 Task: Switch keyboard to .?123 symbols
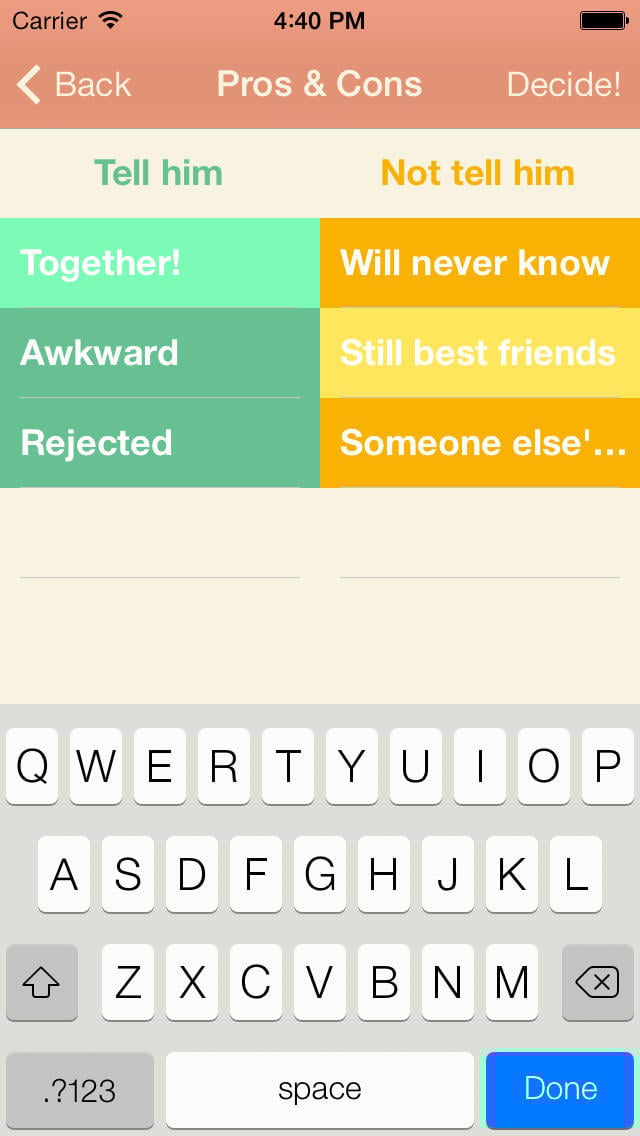80,1089
